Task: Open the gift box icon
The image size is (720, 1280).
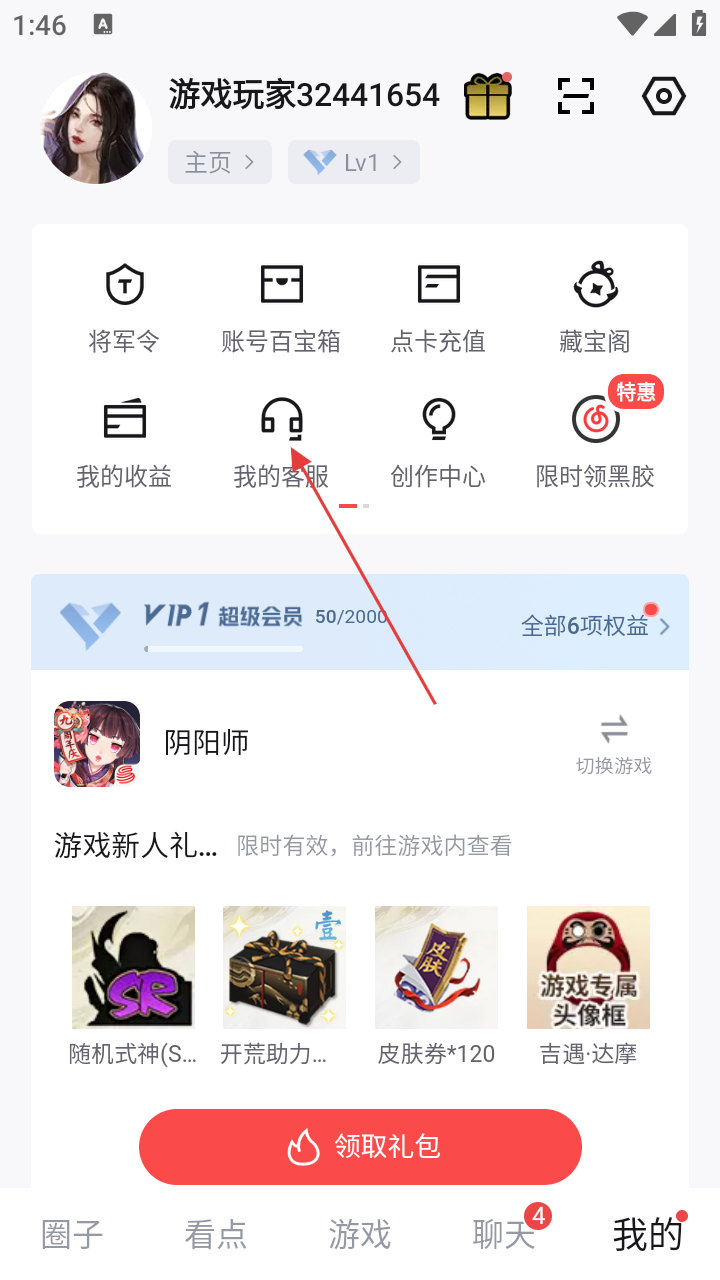Action: (488, 97)
